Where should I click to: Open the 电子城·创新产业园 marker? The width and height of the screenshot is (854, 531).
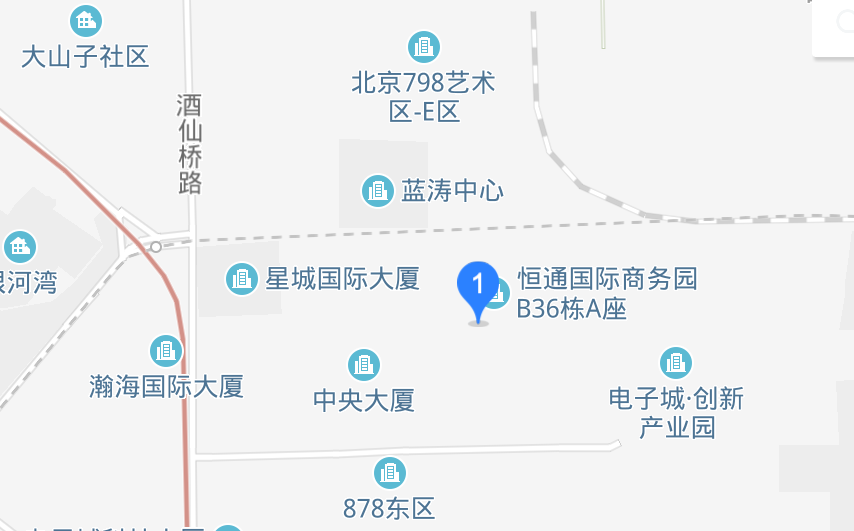(x=677, y=363)
